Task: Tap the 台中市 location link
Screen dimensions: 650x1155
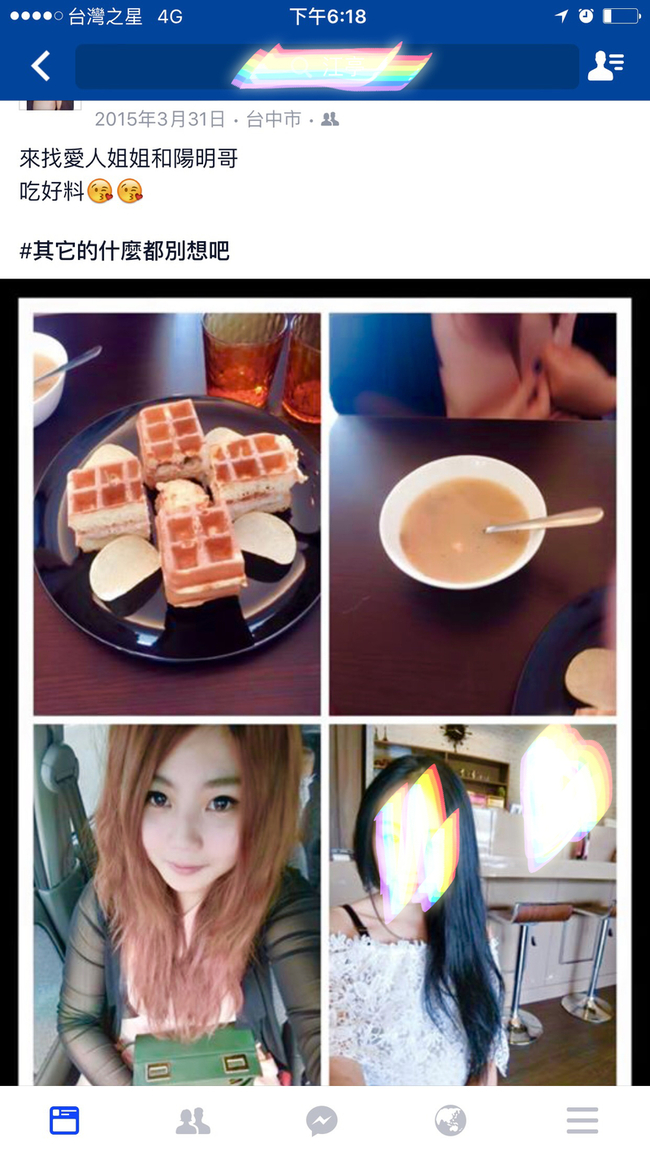Action: 273,120
